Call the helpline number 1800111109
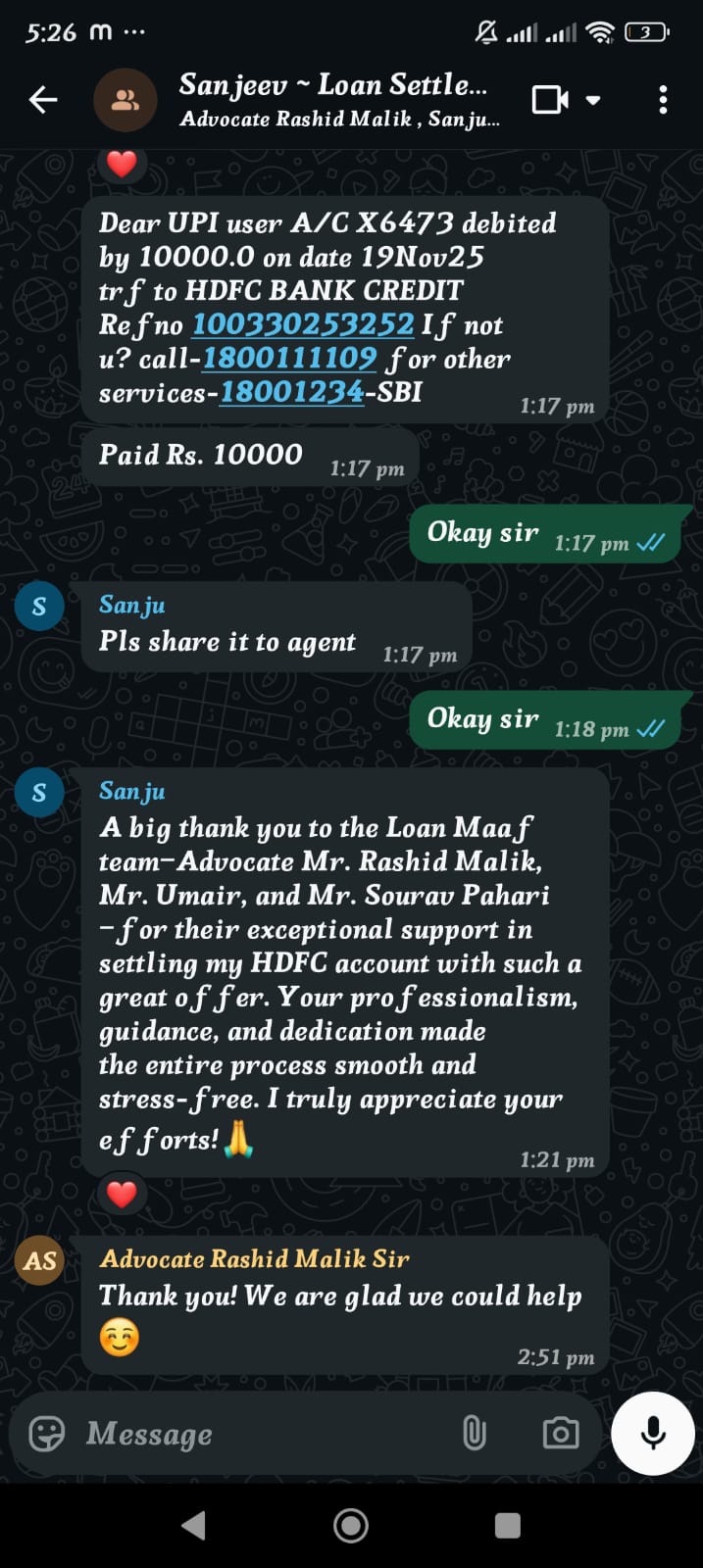Image resolution: width=703 pixels, height=1568 pixels. (289, 359)
